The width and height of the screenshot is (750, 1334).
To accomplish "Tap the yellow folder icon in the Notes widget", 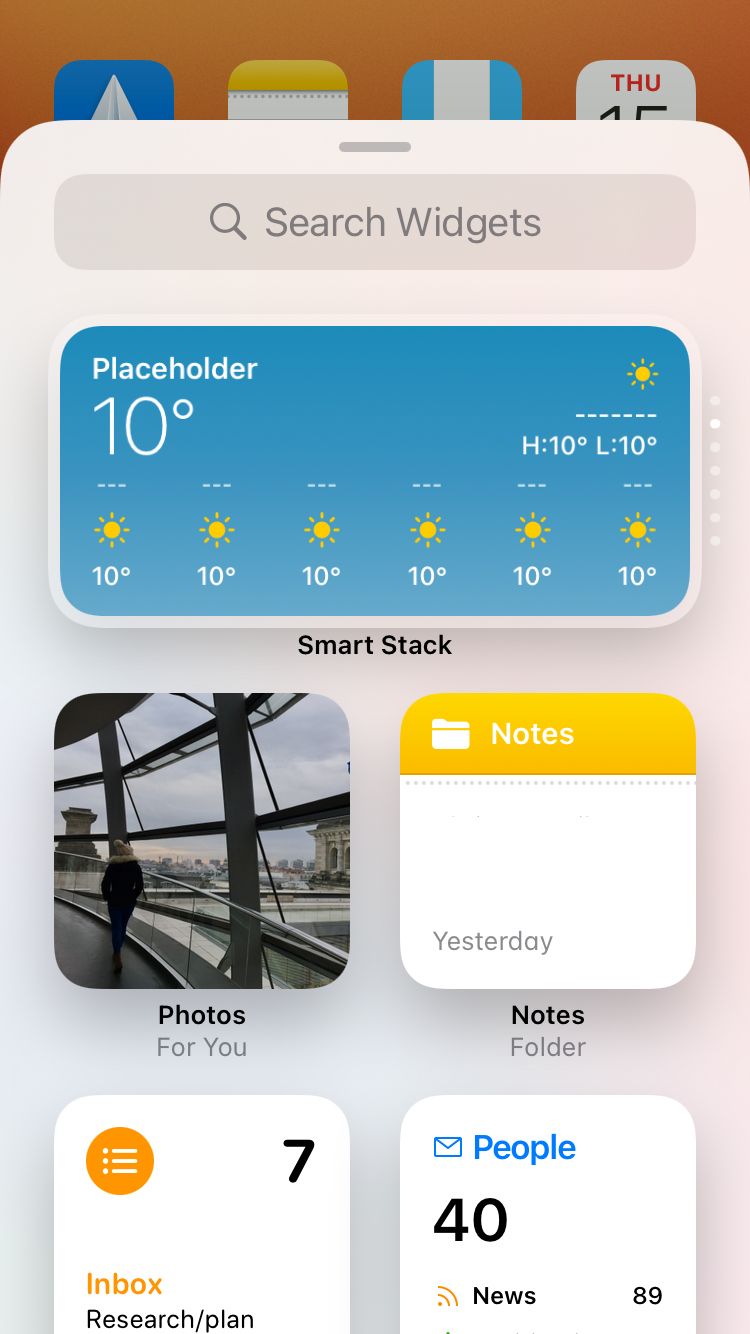I will (x=452, y=733).
